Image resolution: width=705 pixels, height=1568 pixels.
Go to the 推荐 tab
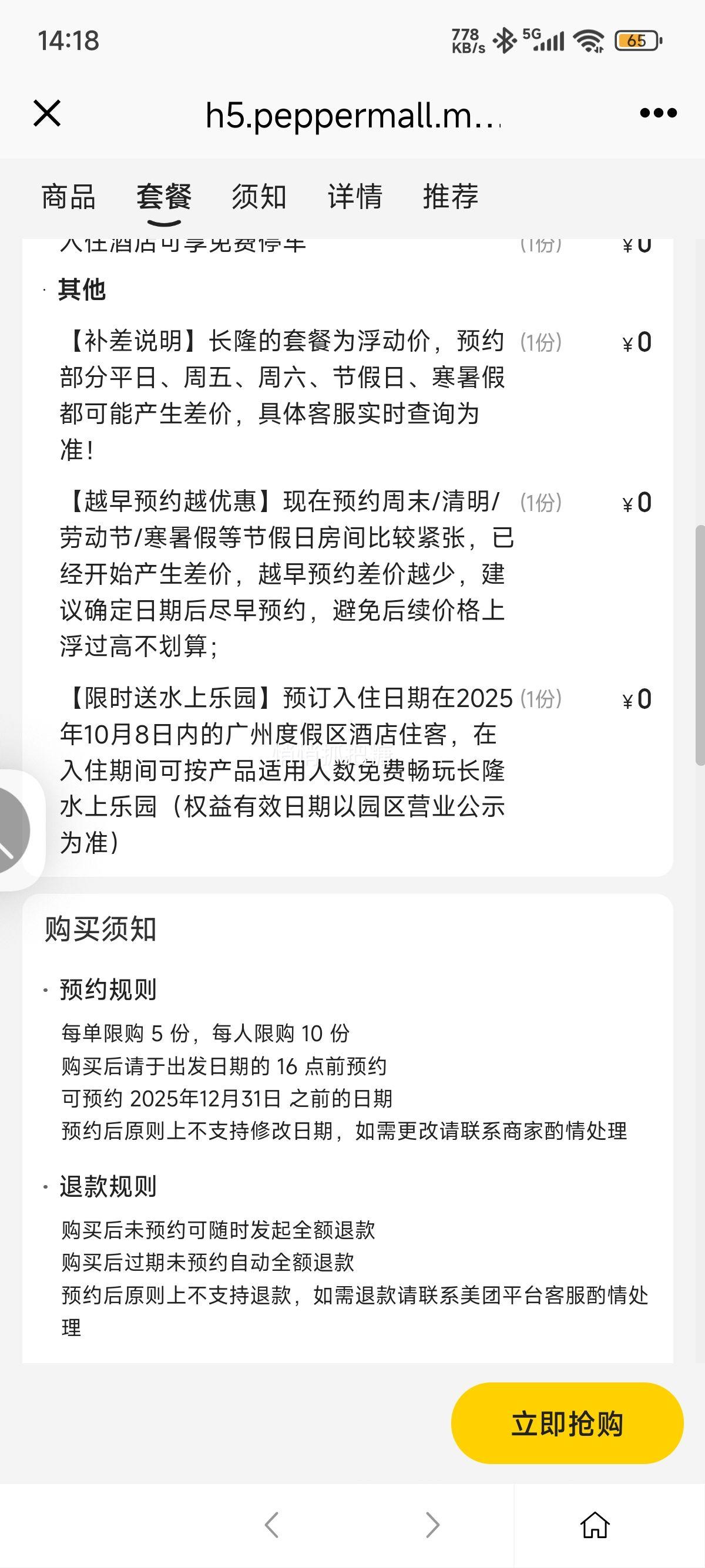(451, 197)
